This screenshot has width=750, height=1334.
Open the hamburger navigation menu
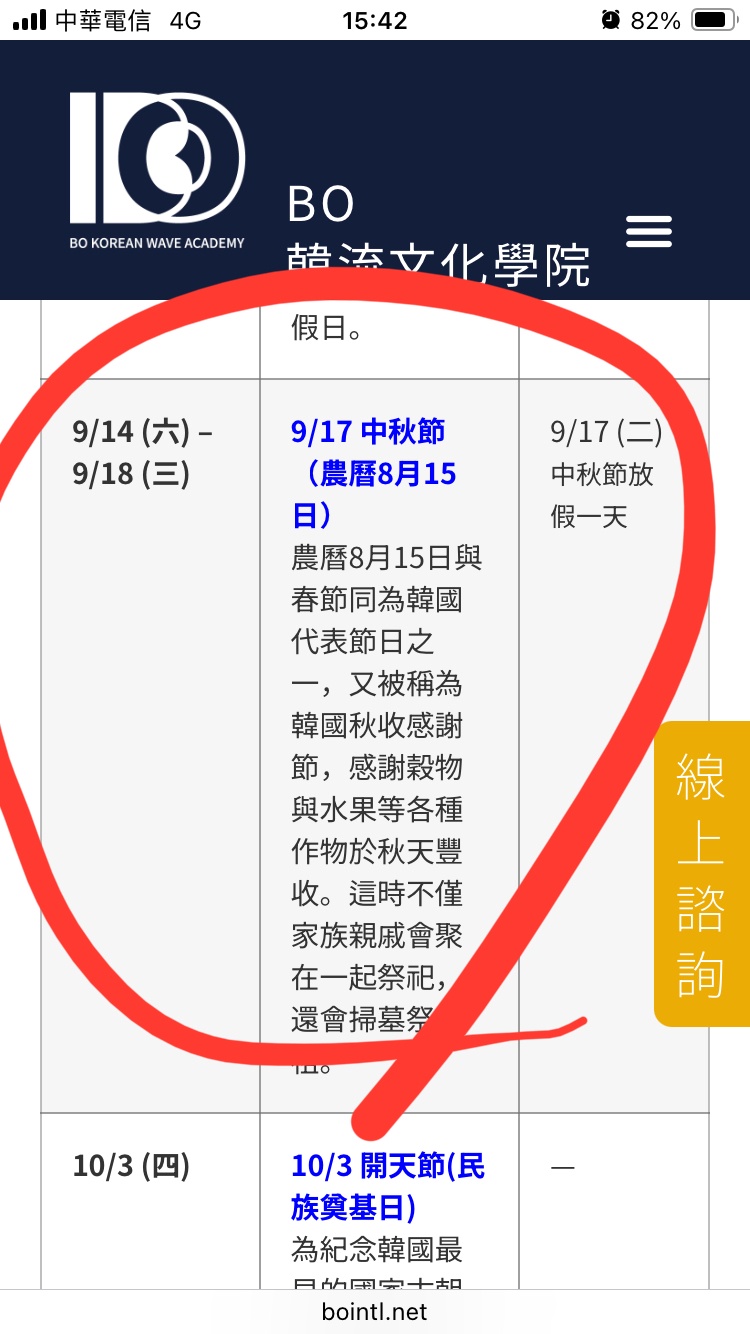click(x=648, y=232)
